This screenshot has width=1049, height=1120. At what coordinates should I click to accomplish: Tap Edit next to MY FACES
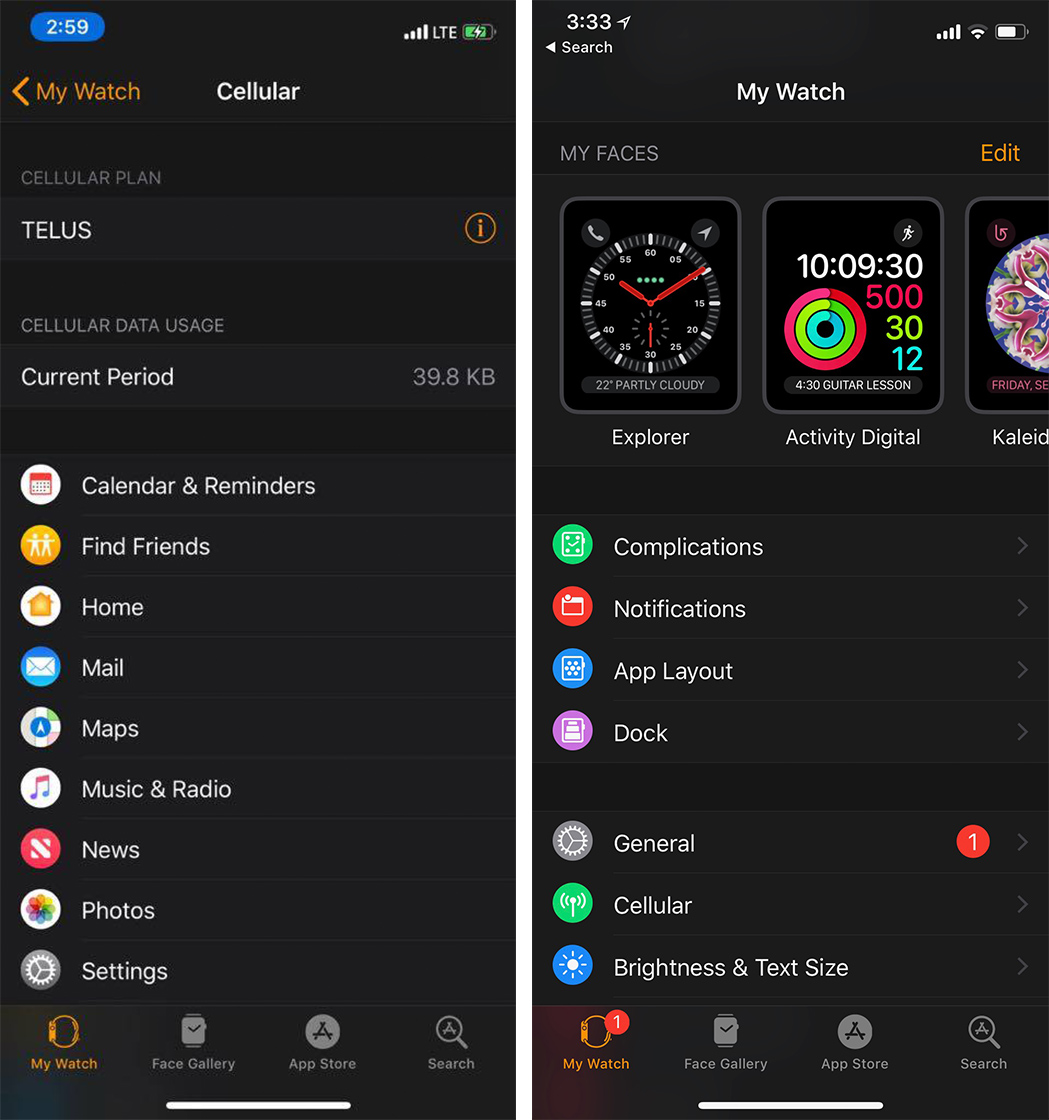999,153
